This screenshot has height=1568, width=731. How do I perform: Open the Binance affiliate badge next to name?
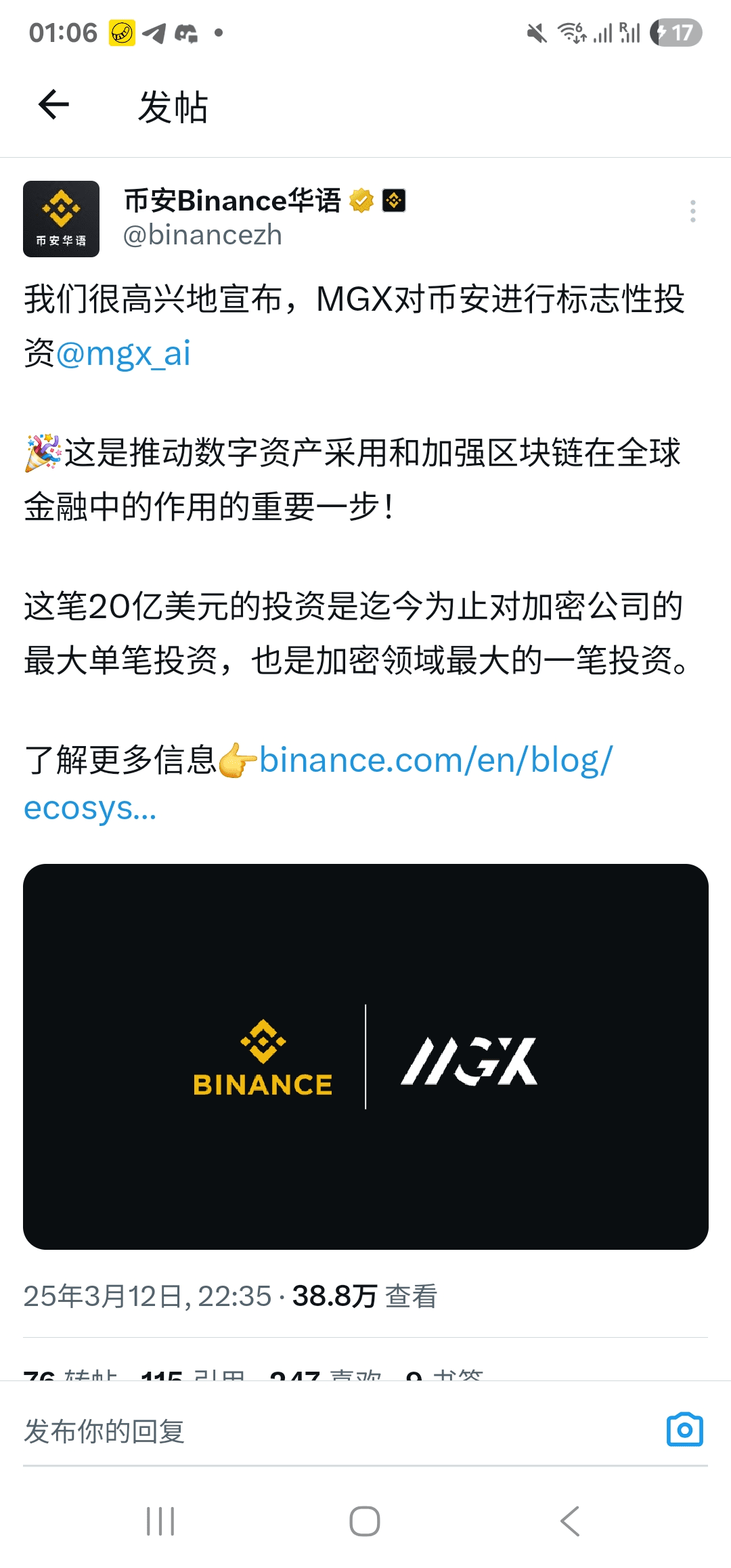click(394, 200)
